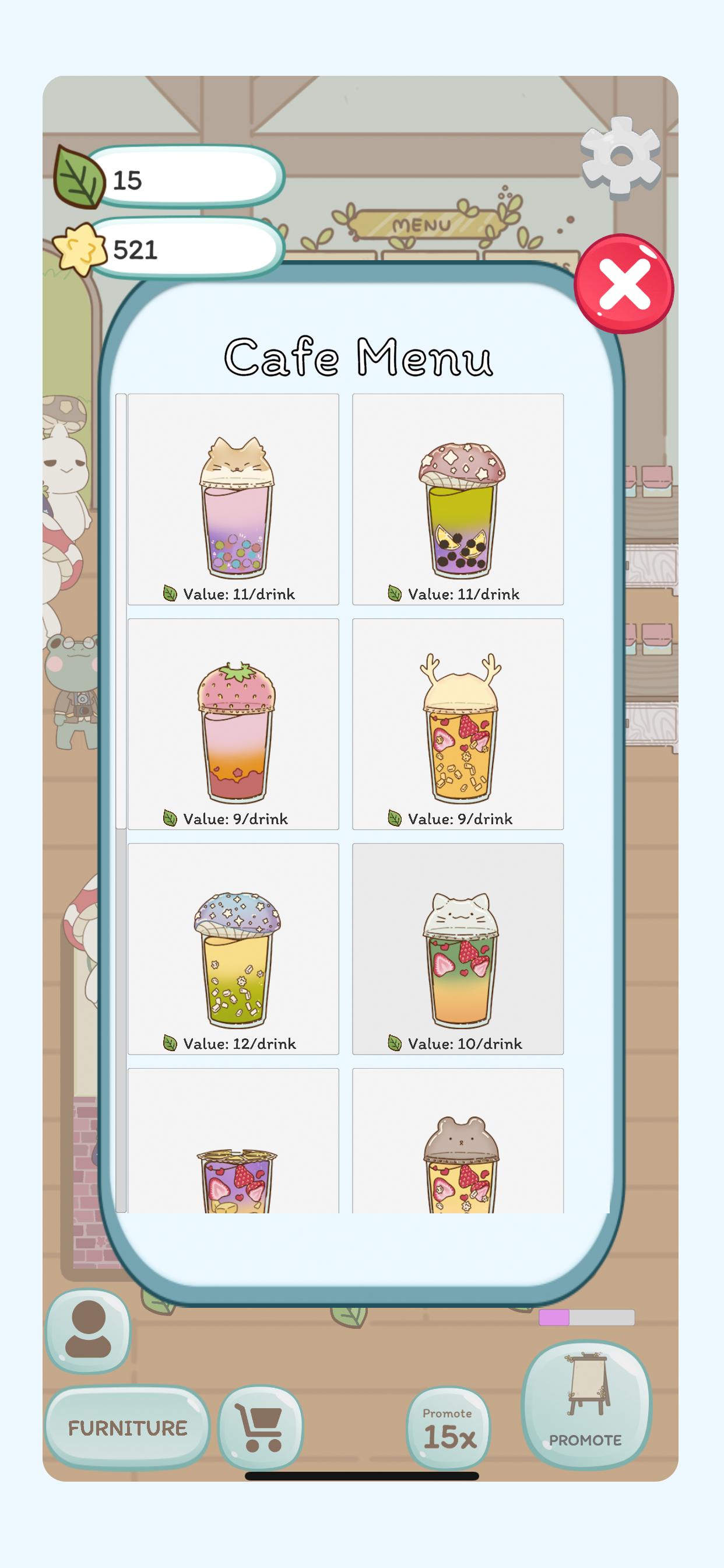This screenshot has width=724, height=1568.
Task: Choose the antler-lid strawberry orange drink
Action: click(458, 724)
